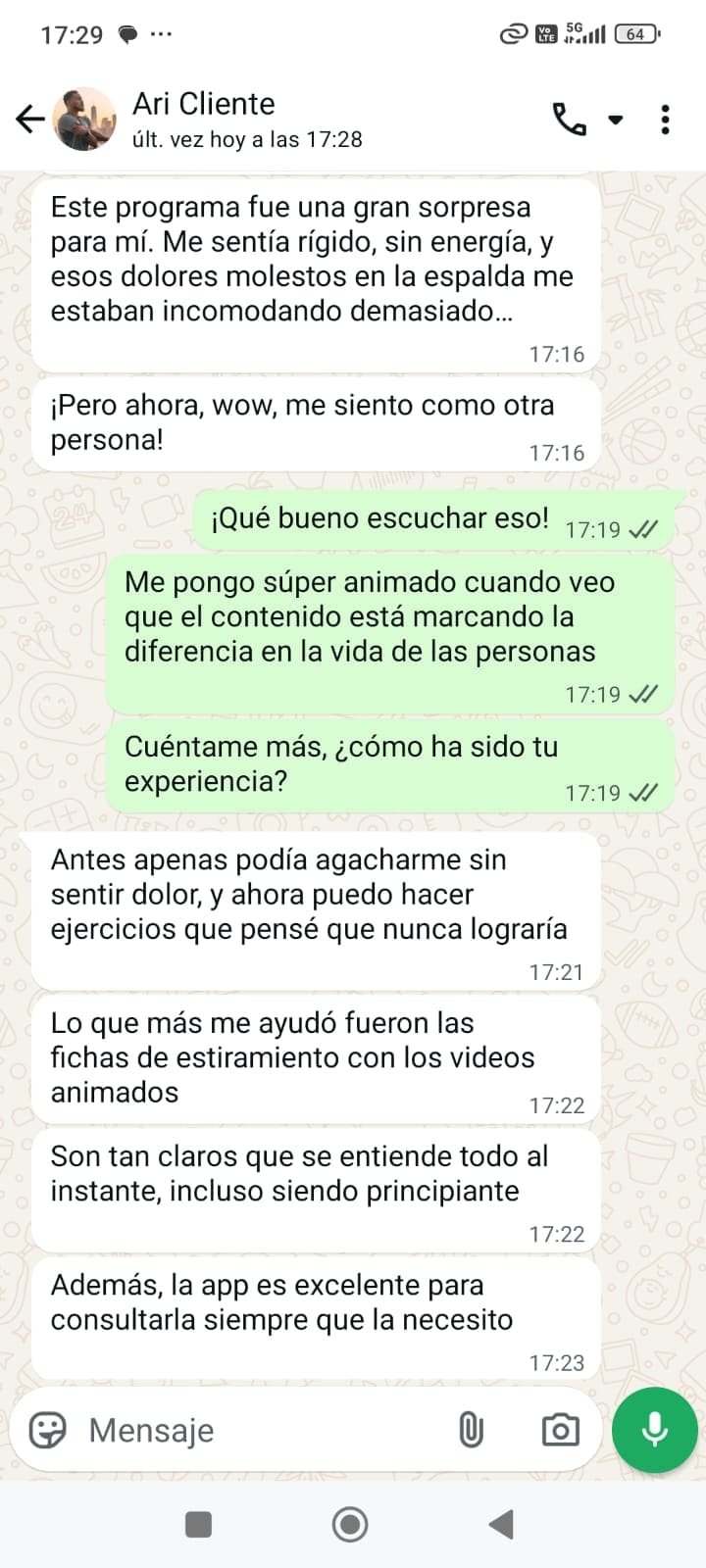Tap the microphone voice message button

(654, 1430)
